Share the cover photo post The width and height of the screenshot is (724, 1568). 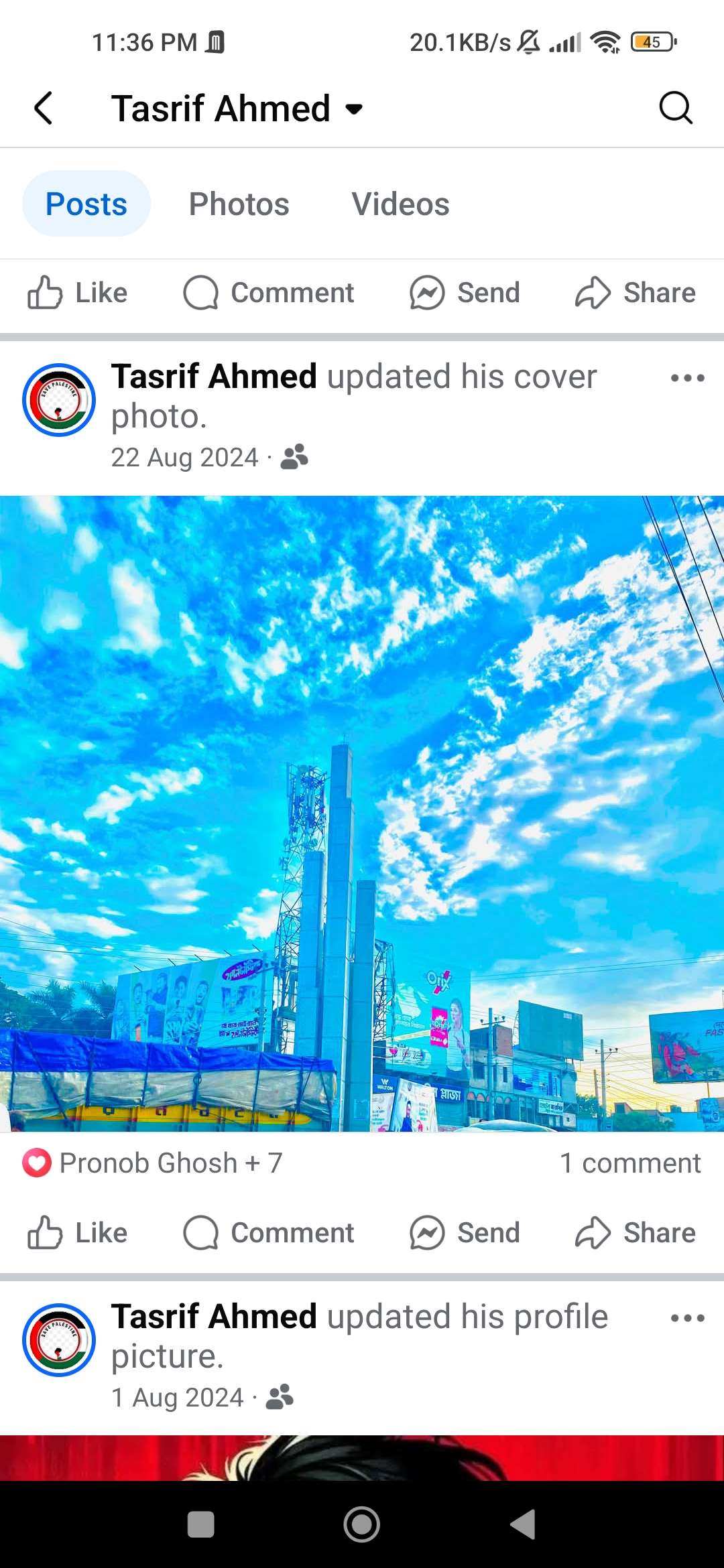point(636,1233)
